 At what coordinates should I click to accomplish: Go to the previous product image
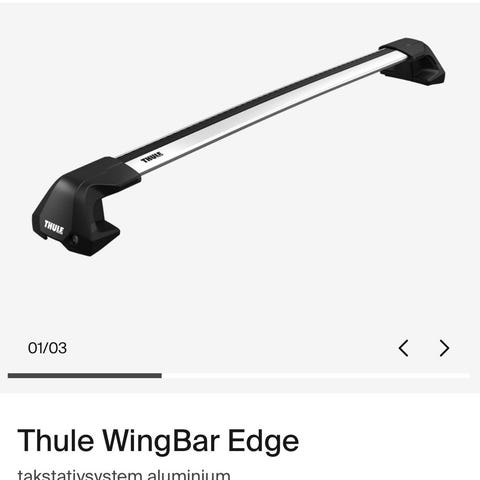403,348
